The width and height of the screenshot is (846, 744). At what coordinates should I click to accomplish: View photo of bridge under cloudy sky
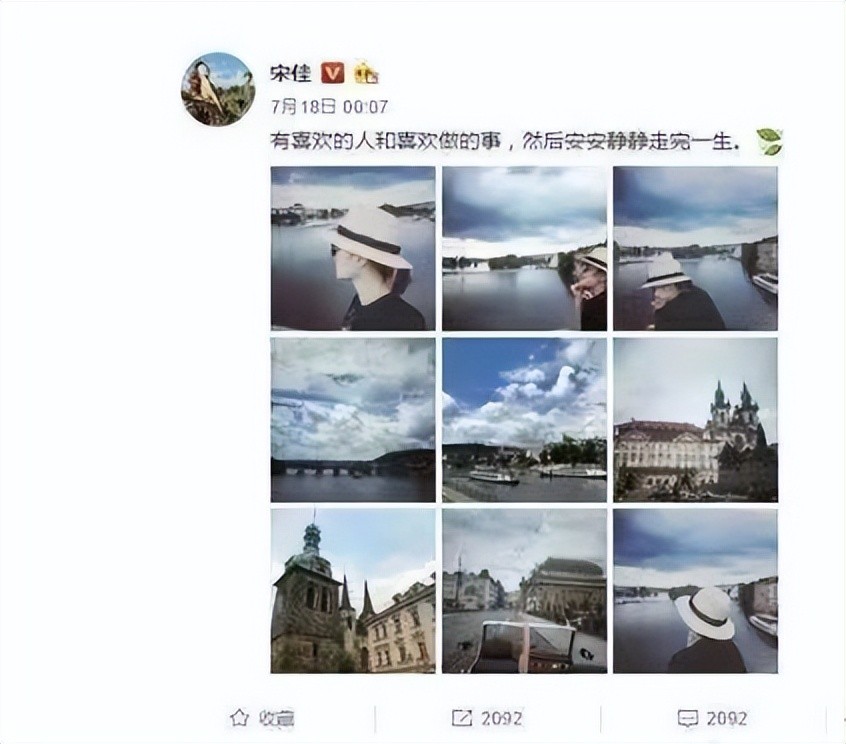click(x=353, y=419)
